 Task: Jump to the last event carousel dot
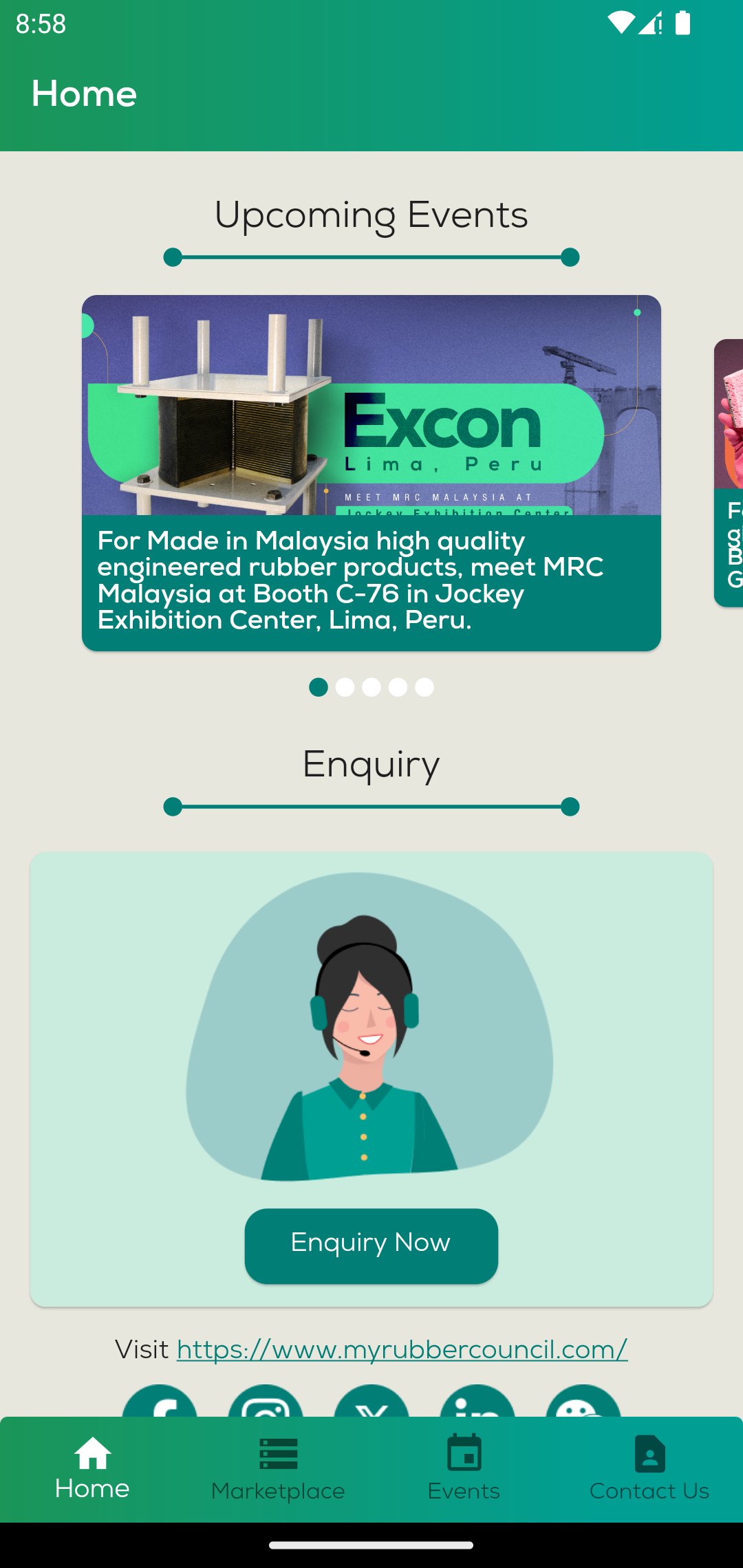(424, 687)
